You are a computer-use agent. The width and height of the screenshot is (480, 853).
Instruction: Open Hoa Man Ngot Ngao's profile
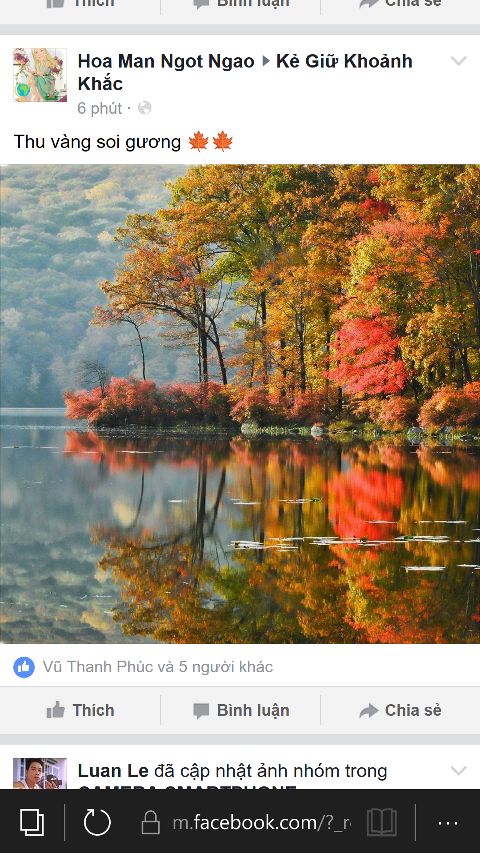[x=166, y=61]
